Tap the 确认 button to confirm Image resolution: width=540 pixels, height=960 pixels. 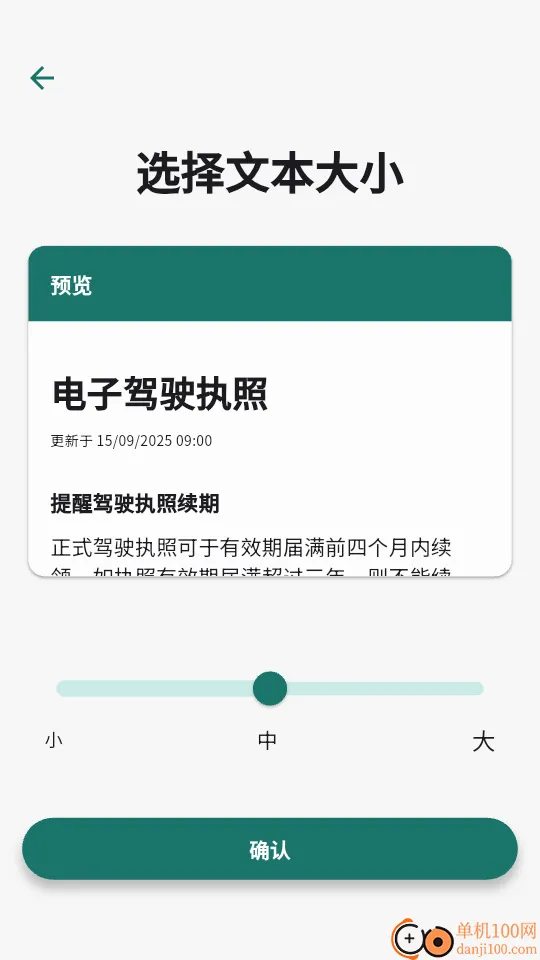tap(270, 849)
